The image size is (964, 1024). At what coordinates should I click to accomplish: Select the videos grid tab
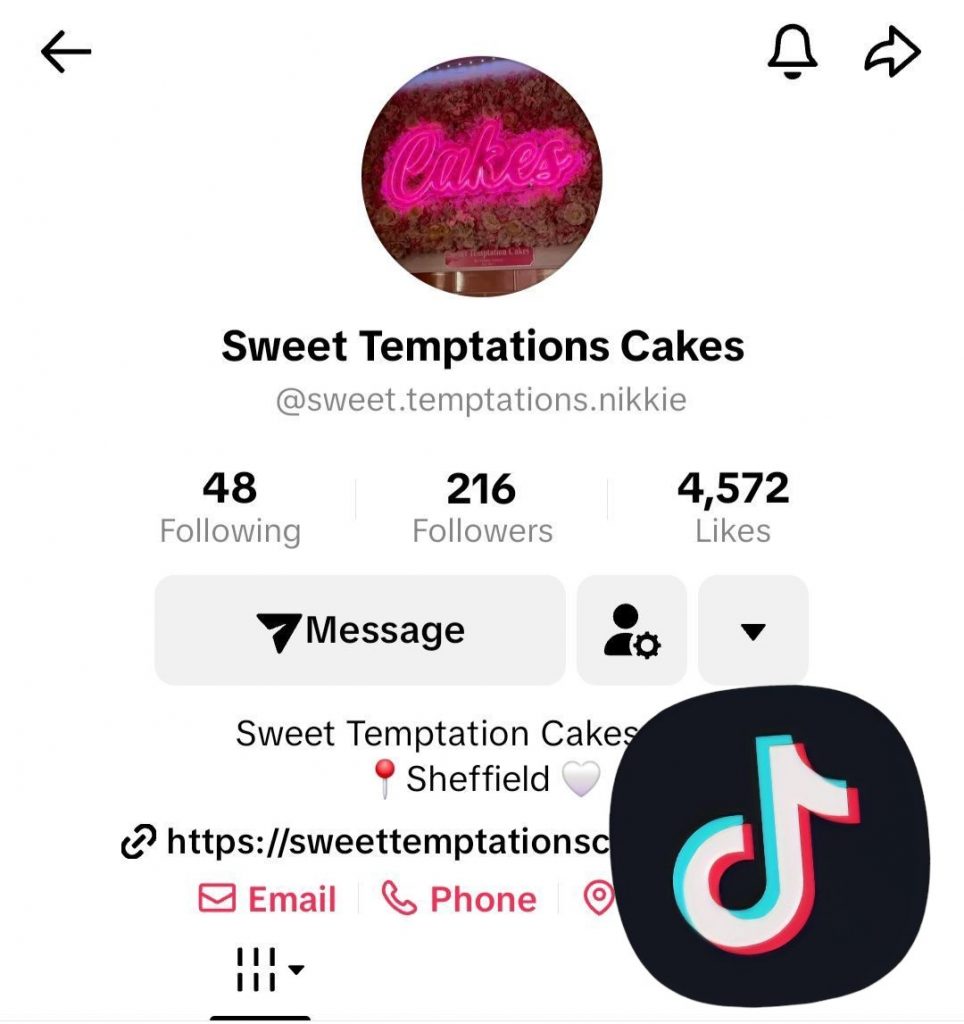(x=262, y=970)
